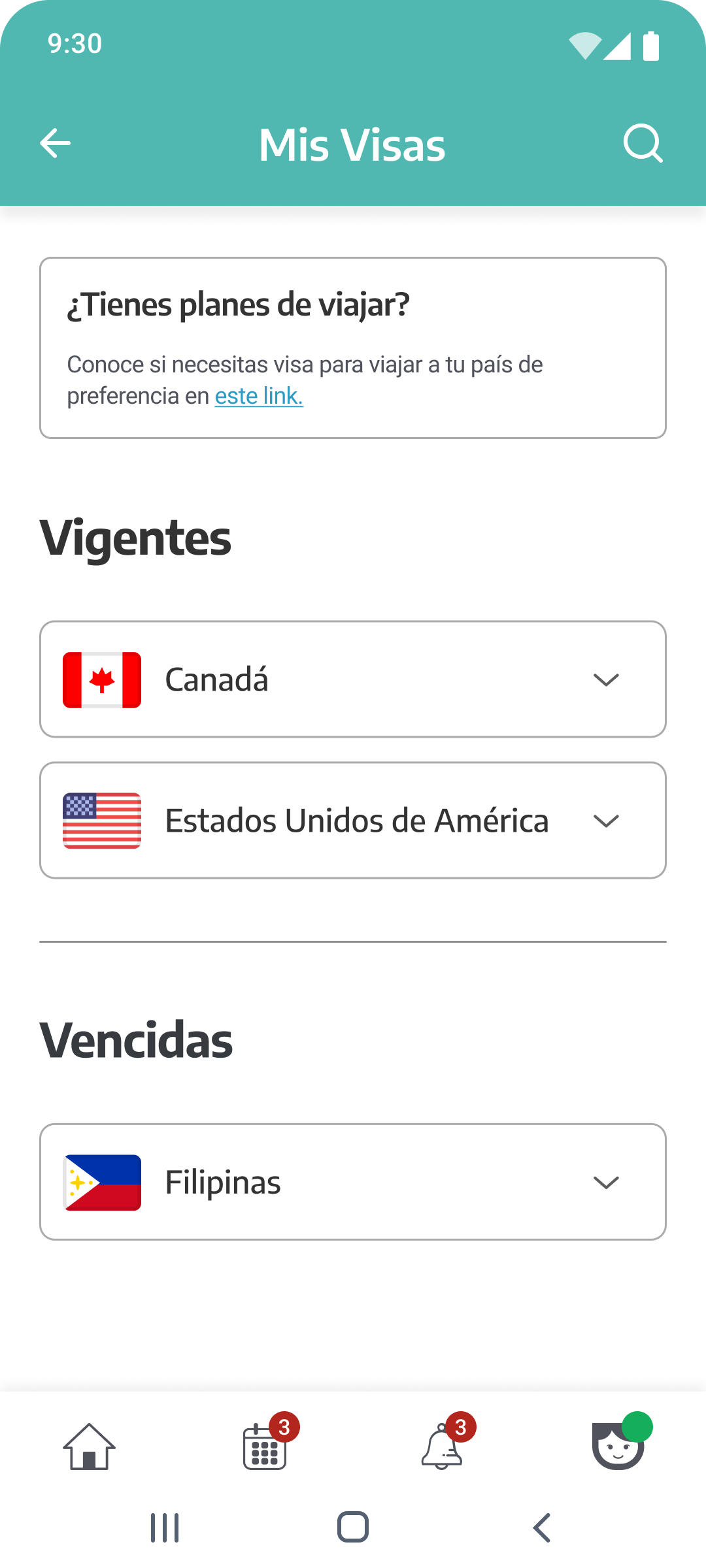Open the notifications bell tab
706x1568 pixels.
click(x=442, y=1446)
